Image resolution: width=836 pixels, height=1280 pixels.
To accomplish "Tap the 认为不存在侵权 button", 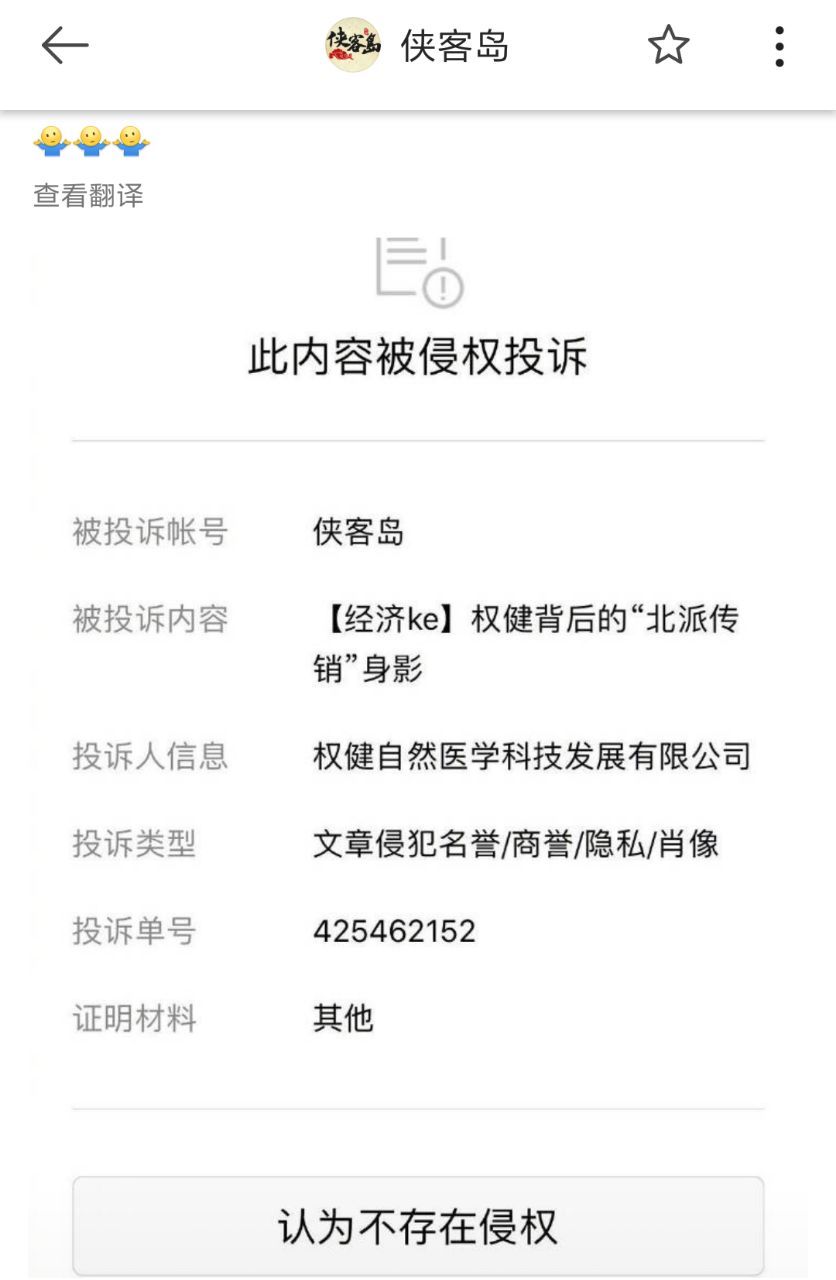I will (418, 1226).
